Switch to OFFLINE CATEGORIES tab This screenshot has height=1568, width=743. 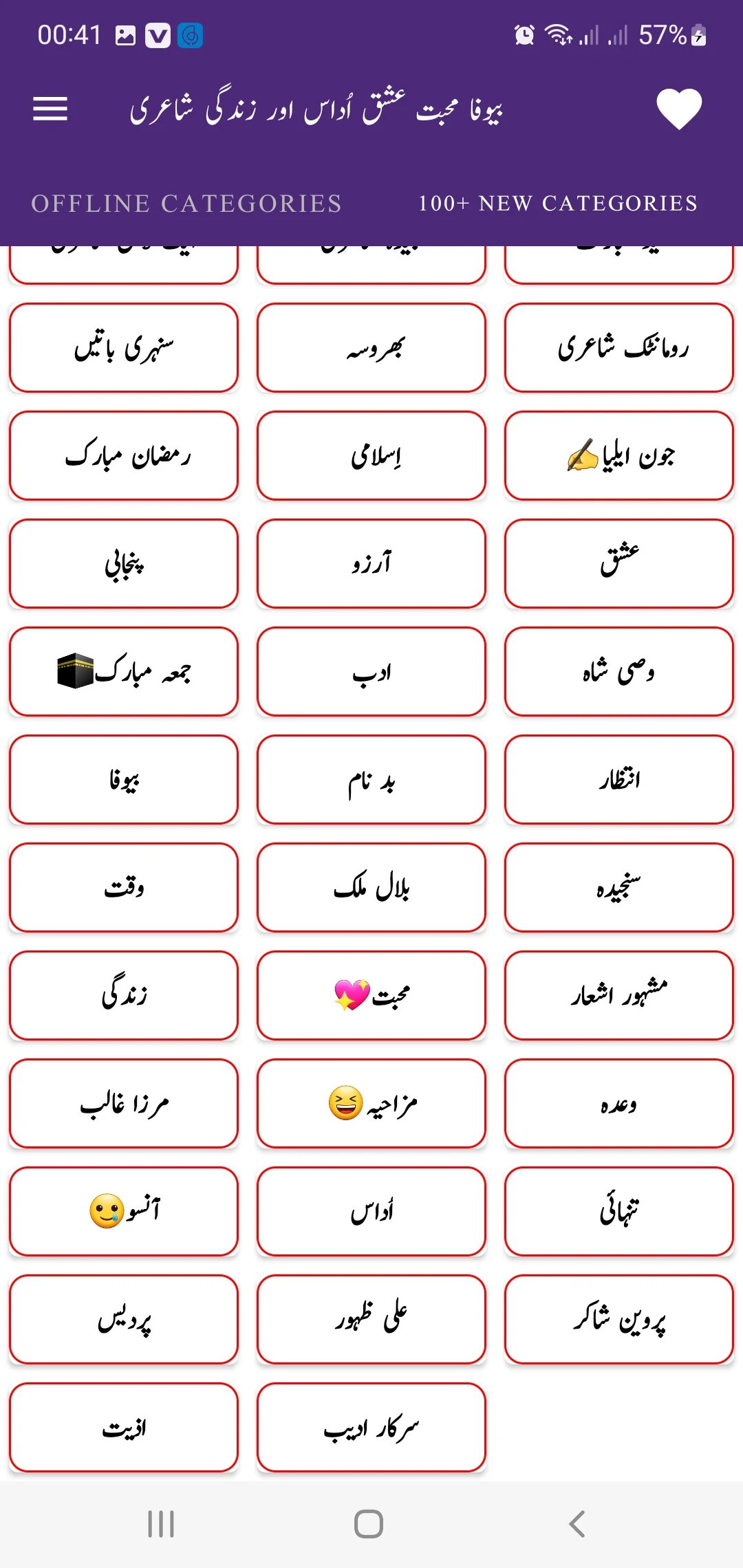pyautogui.click(x=186, y=204)
